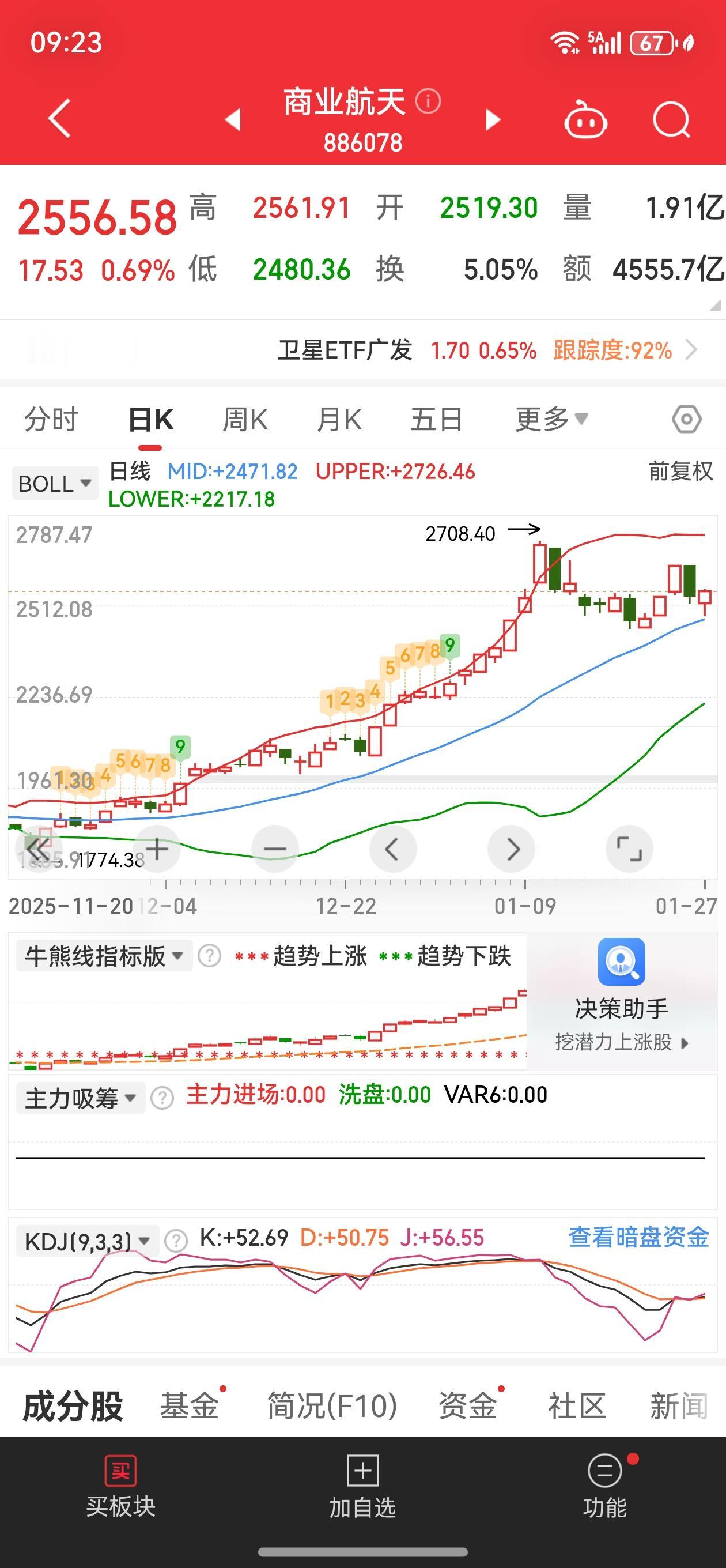Tap 查看暗盘资金 link
The image size is (726, 1568).
(638, 1238)
